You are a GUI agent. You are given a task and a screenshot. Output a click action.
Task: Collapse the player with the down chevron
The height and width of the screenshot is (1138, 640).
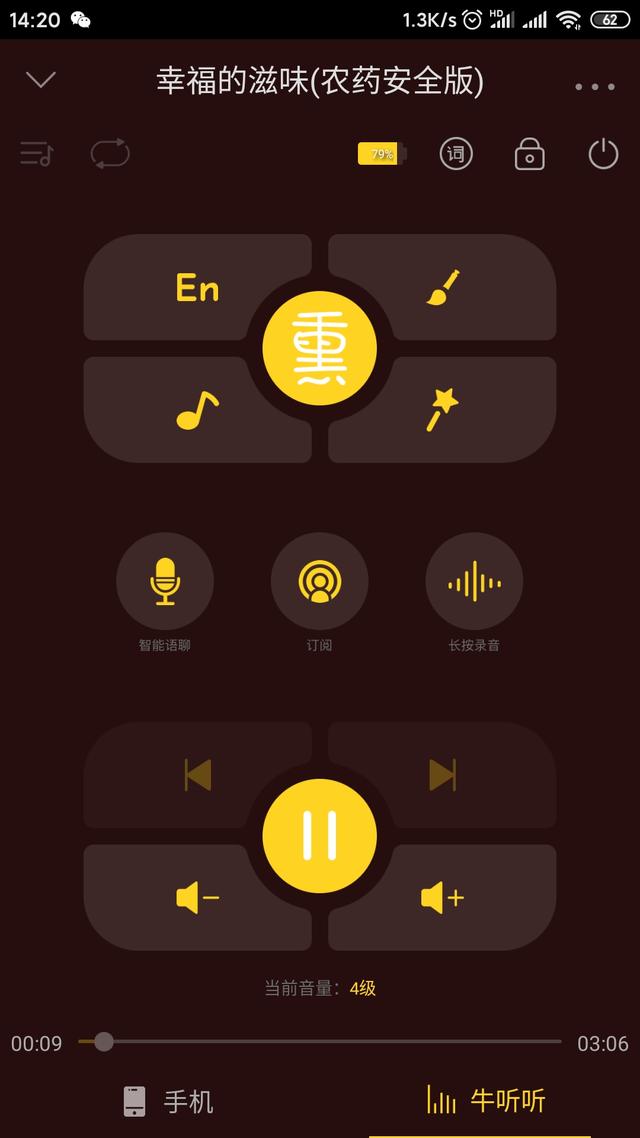(41, 80)
